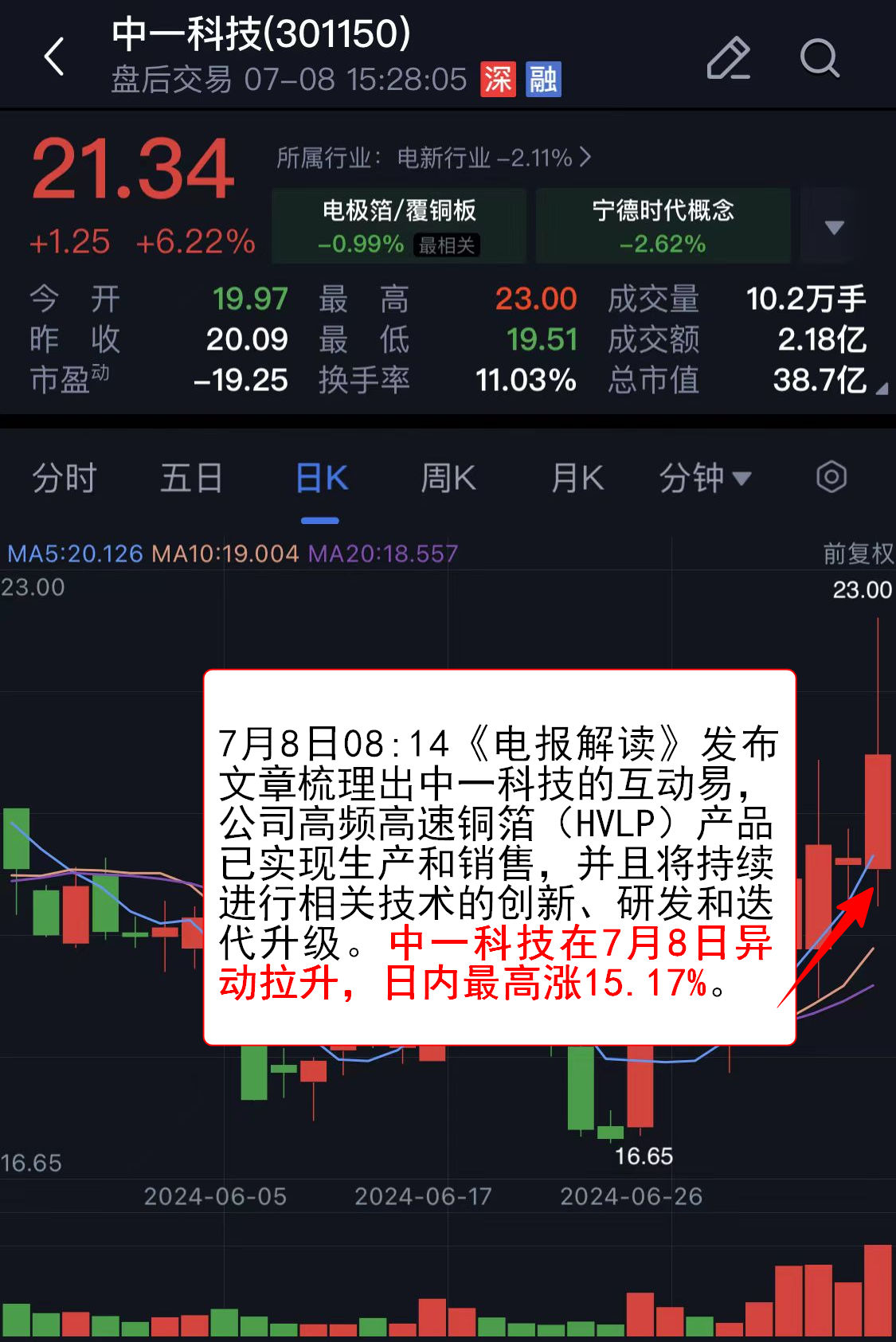Viewport: 896px width, 1342px height.
Task: Expand more quote details beside 总市值
Action: (882, 389)
